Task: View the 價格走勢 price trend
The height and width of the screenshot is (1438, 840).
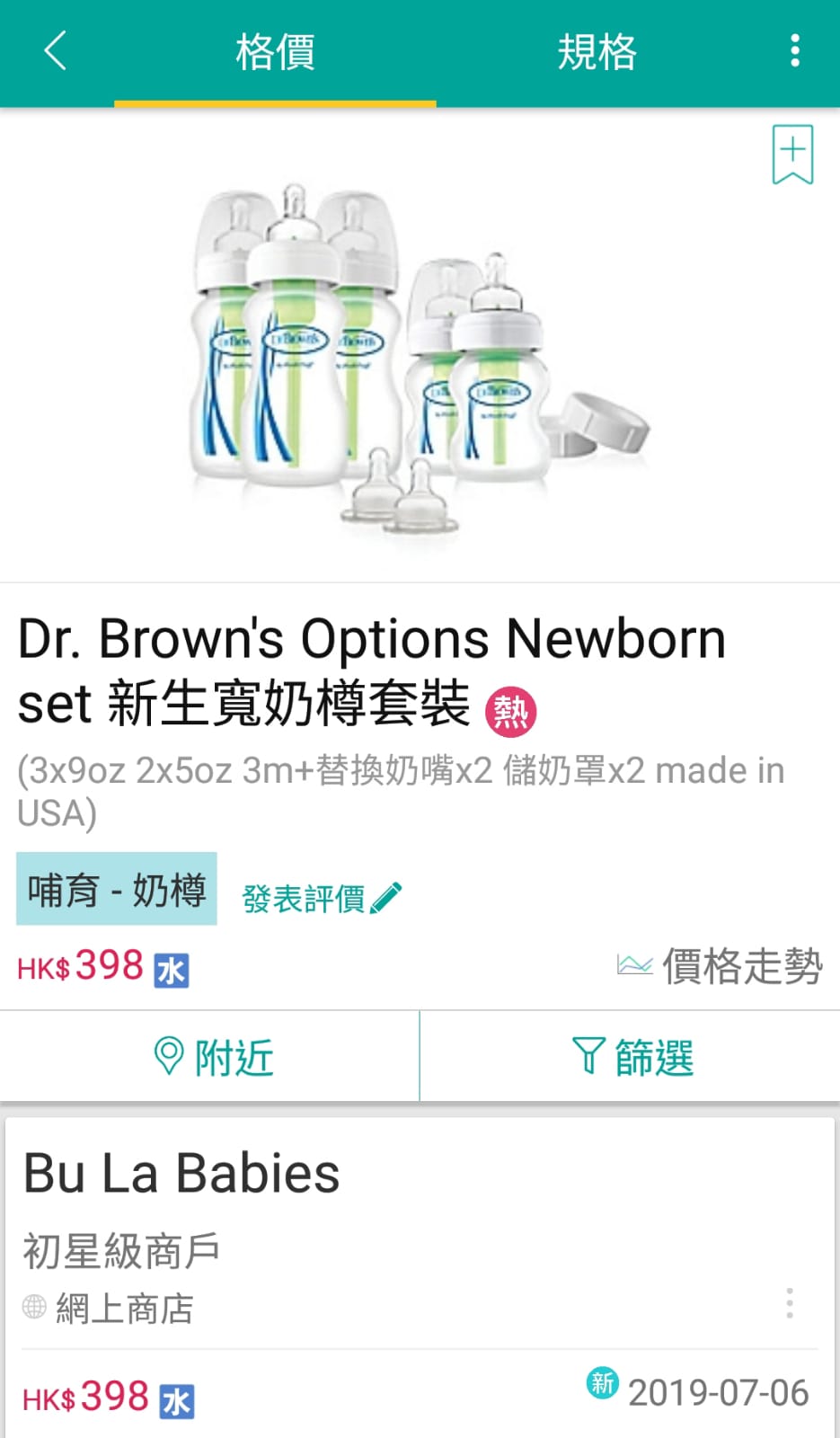Action: coord(721,966)
